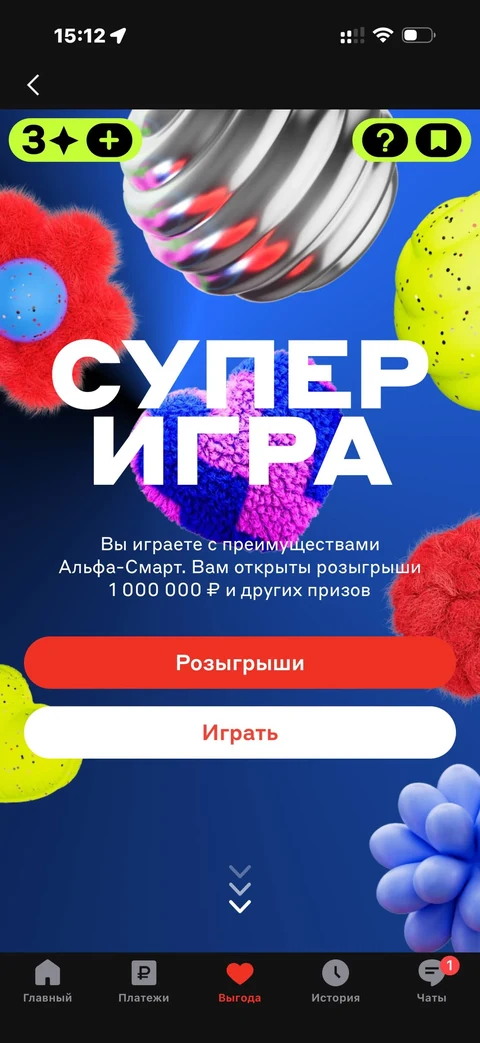The image size is (480, 1043).
Task: Tap the Играть button
Action: click(x=240, y=732)
